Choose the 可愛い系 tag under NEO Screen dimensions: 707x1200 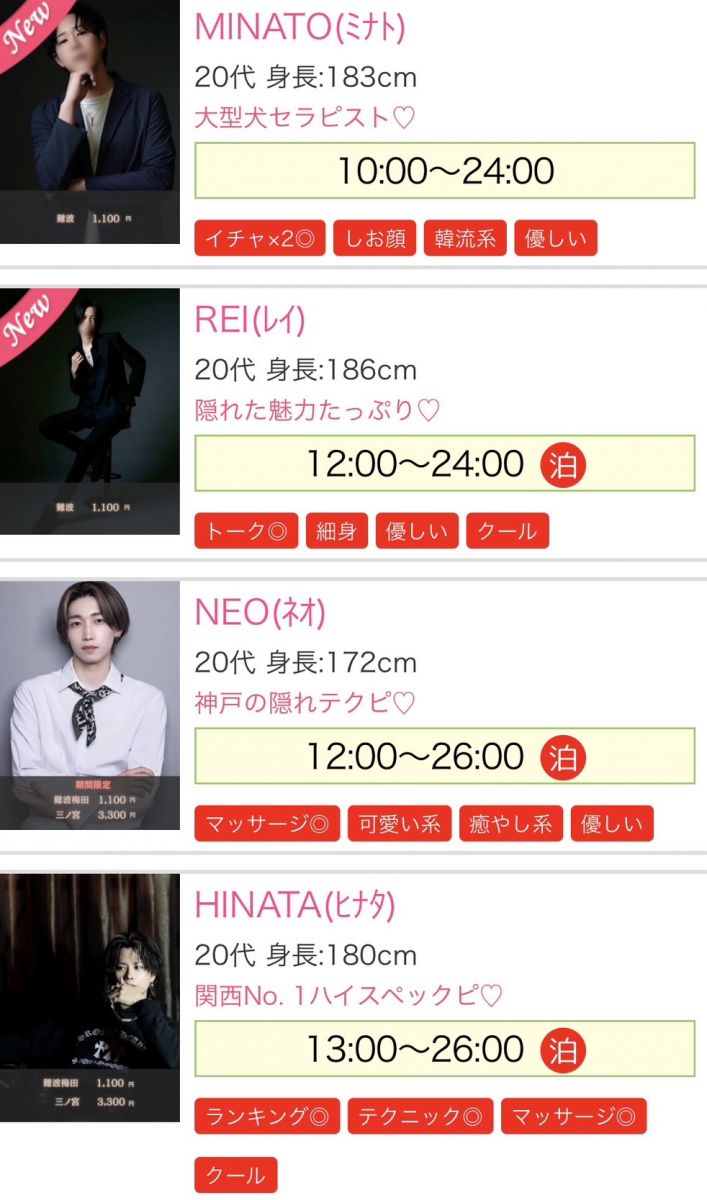tap(400, 825)
